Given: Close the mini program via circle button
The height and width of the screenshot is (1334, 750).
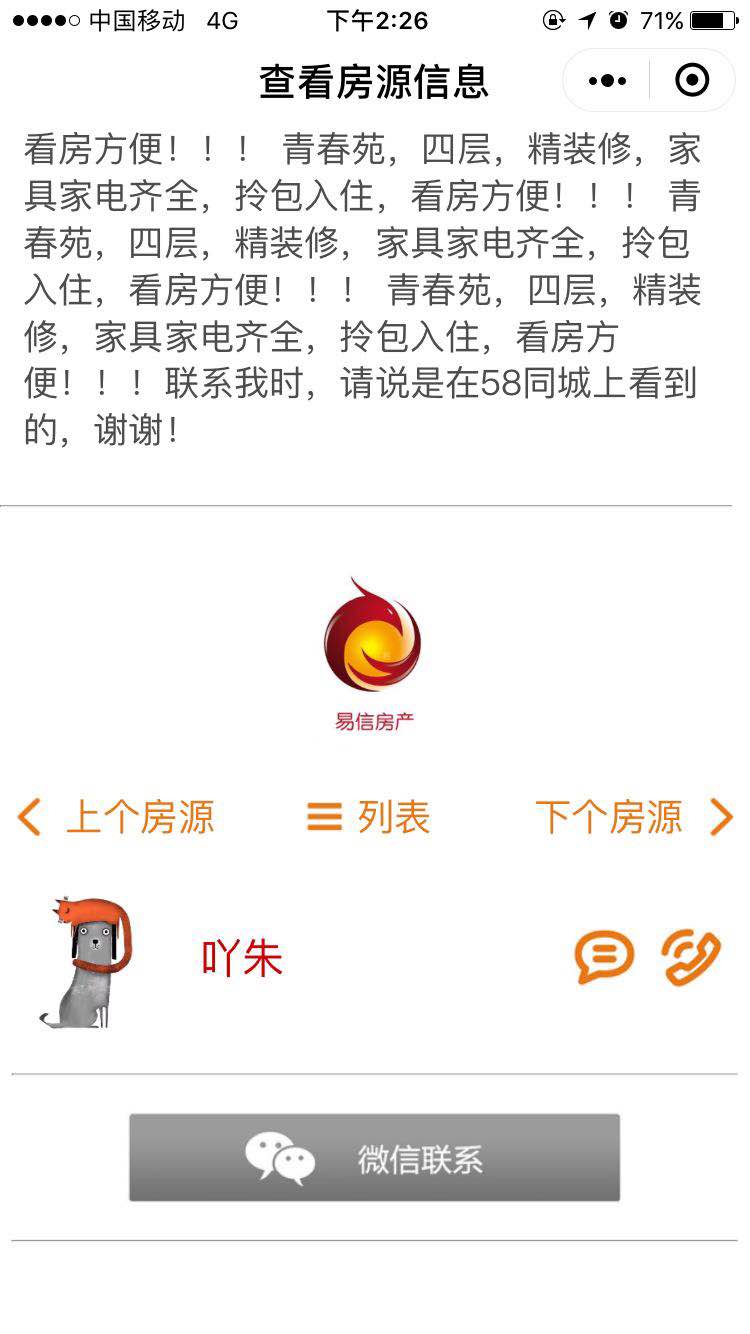Looking at the screenshot, I should tap(692, 81).
